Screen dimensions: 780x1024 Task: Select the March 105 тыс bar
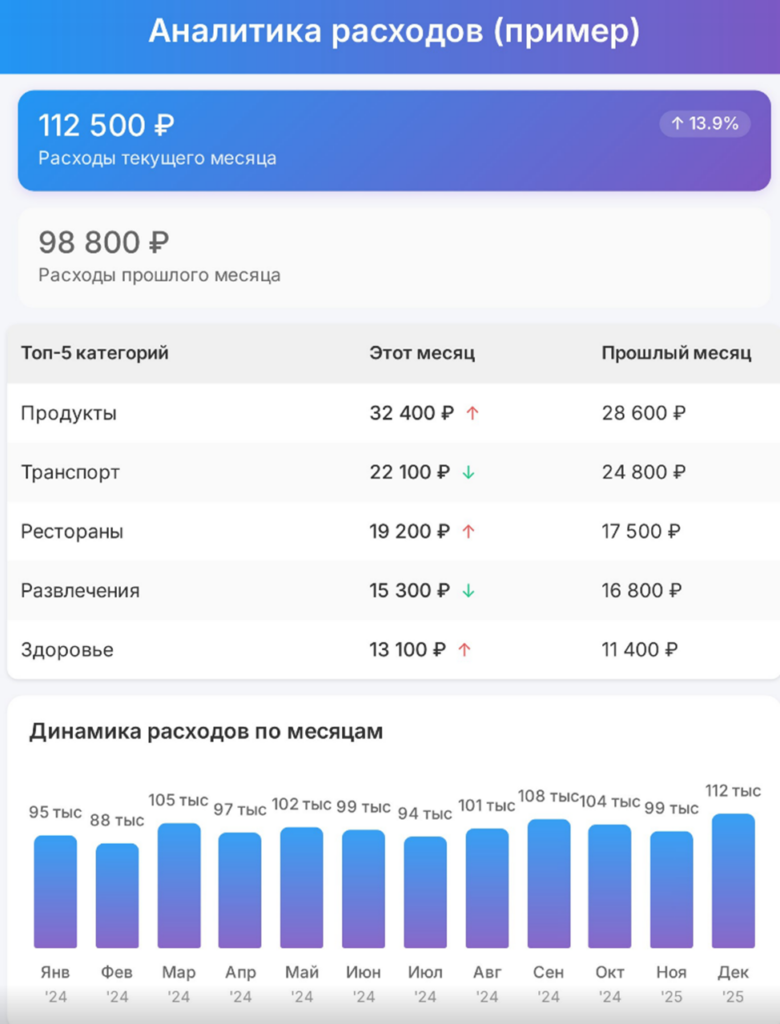coord(179,885)
